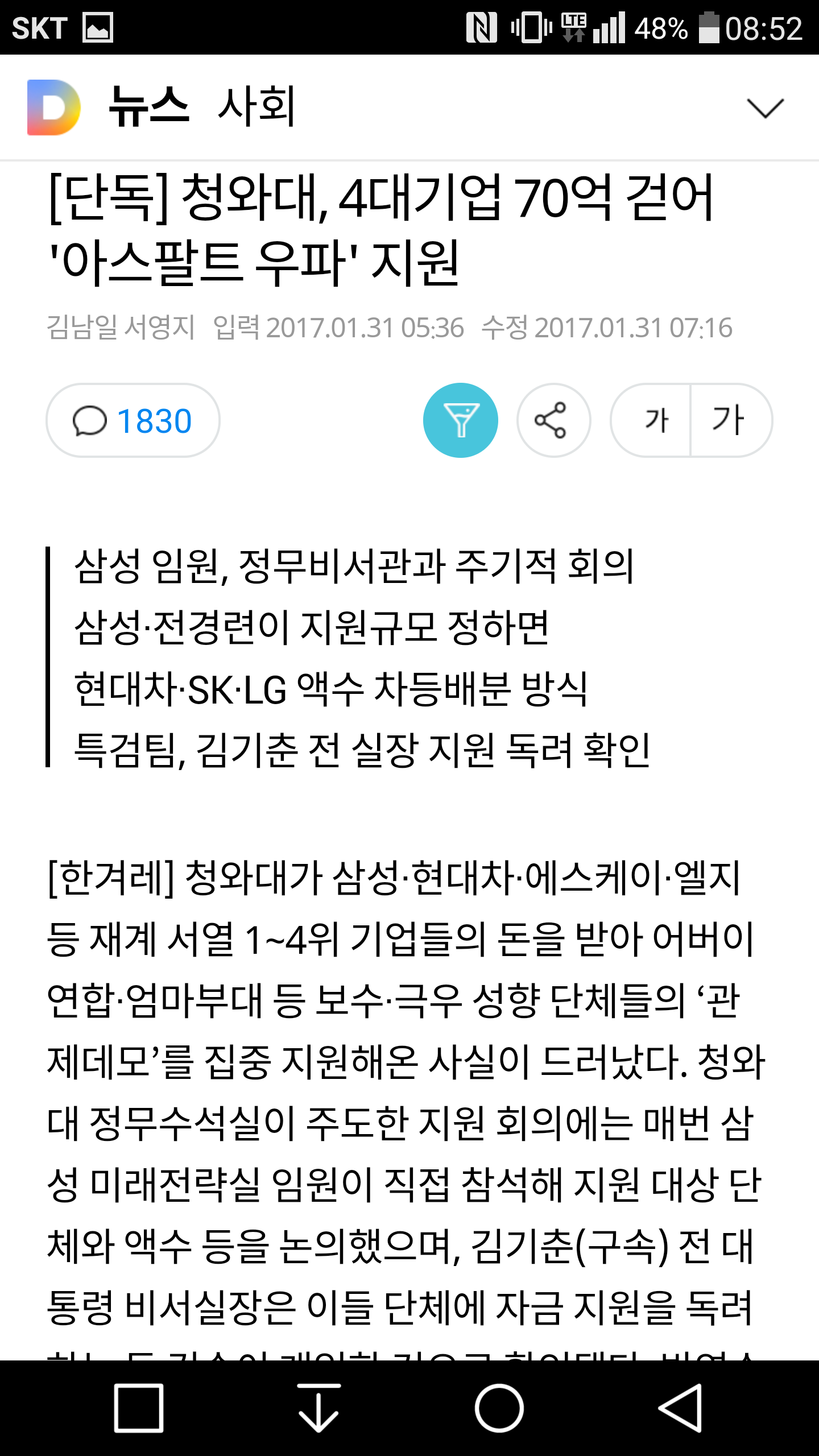This screenshot has width=819, height=1456.
Task: Tap the Daum D logo
Action: pyautogui.click(x=54, y=107)
